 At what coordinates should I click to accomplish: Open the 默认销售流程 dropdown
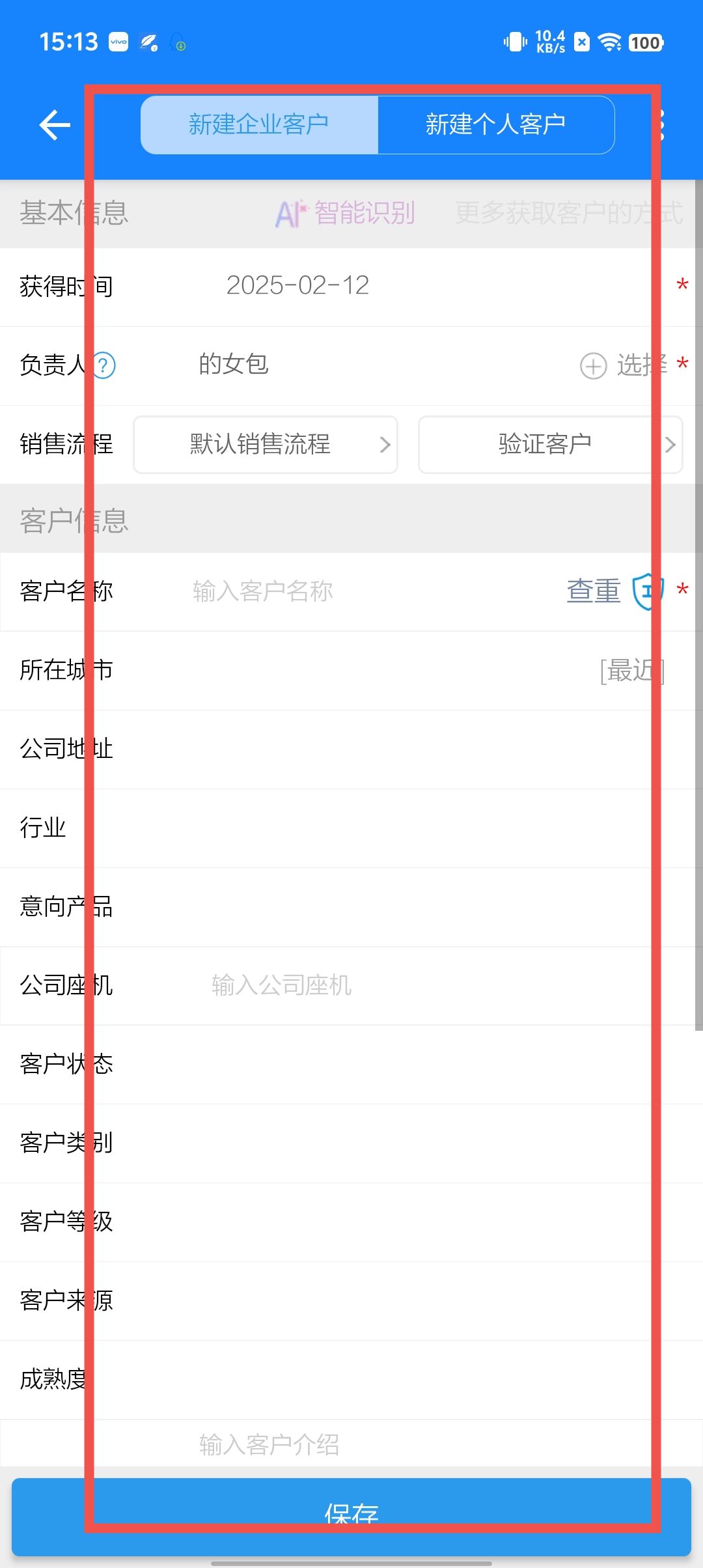pyautogui.click(x=266, y=445)
